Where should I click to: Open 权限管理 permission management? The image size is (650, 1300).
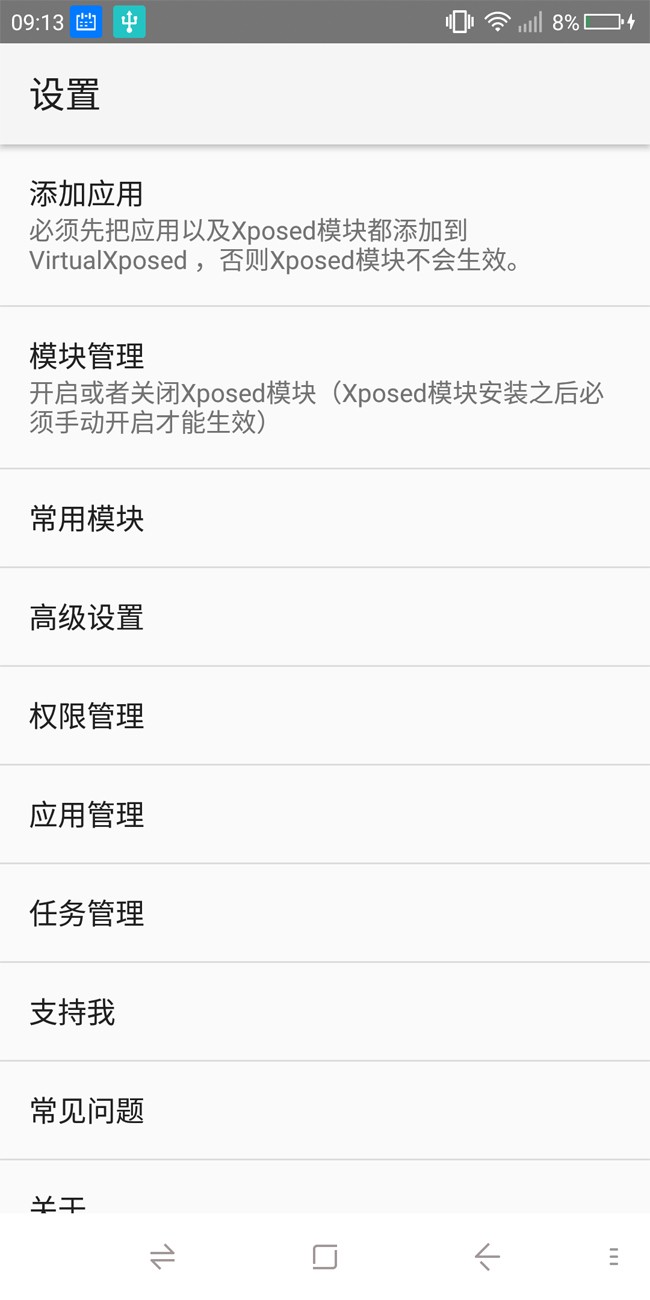click(325, 716)
